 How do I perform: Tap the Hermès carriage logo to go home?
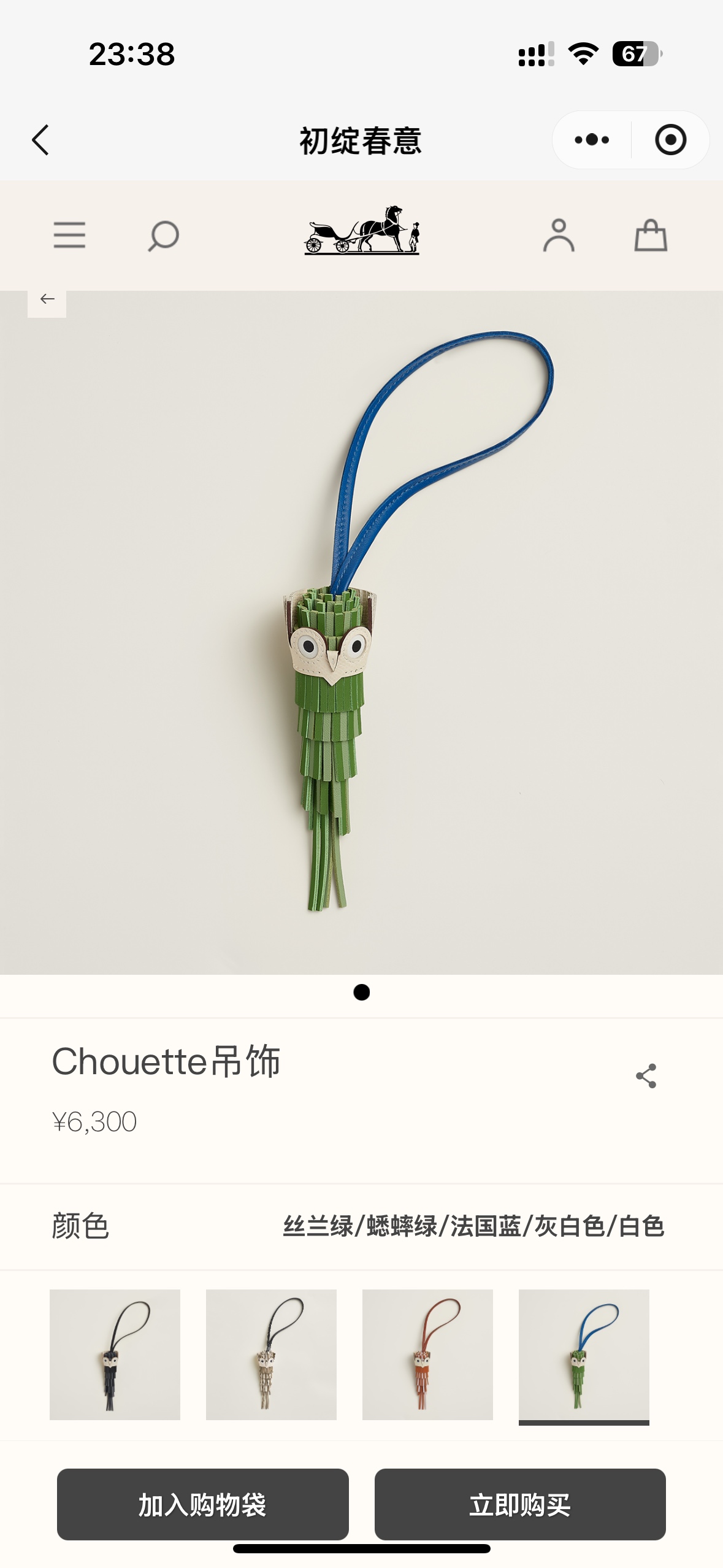(x=362, y=231)
